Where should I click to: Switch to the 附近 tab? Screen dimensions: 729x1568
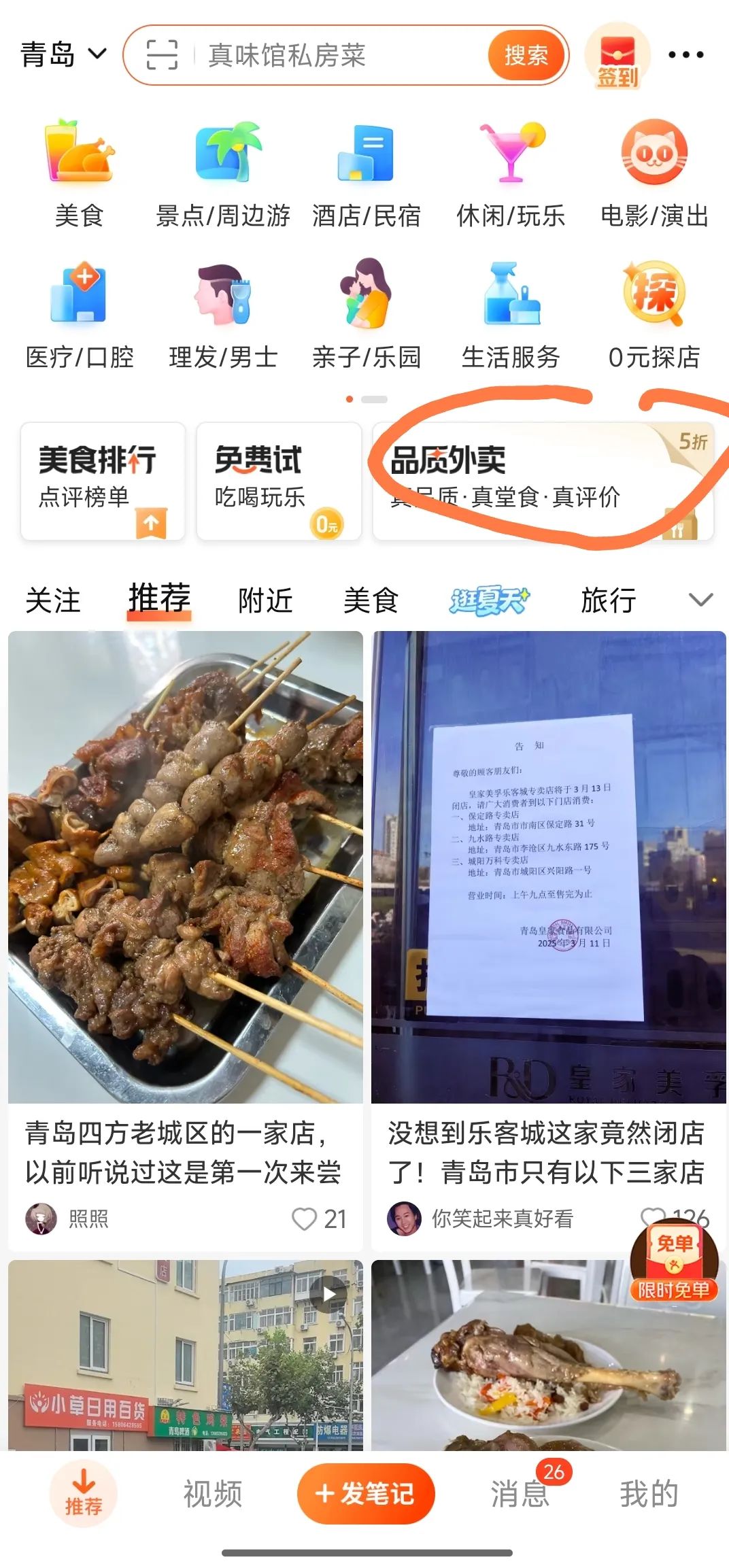click(x=265, y=600)
